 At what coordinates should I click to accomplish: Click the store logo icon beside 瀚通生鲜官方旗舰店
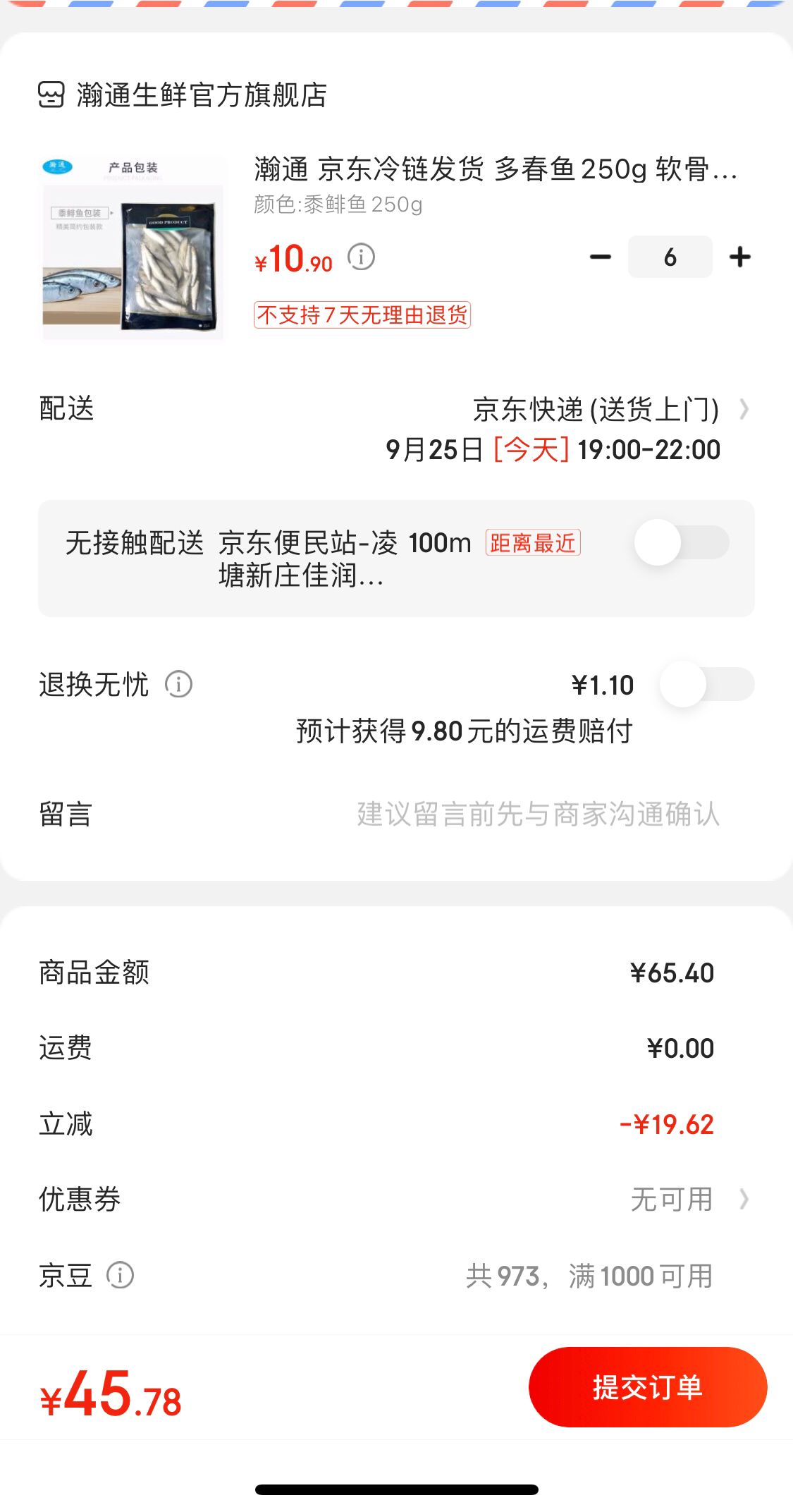click(51, 94)
